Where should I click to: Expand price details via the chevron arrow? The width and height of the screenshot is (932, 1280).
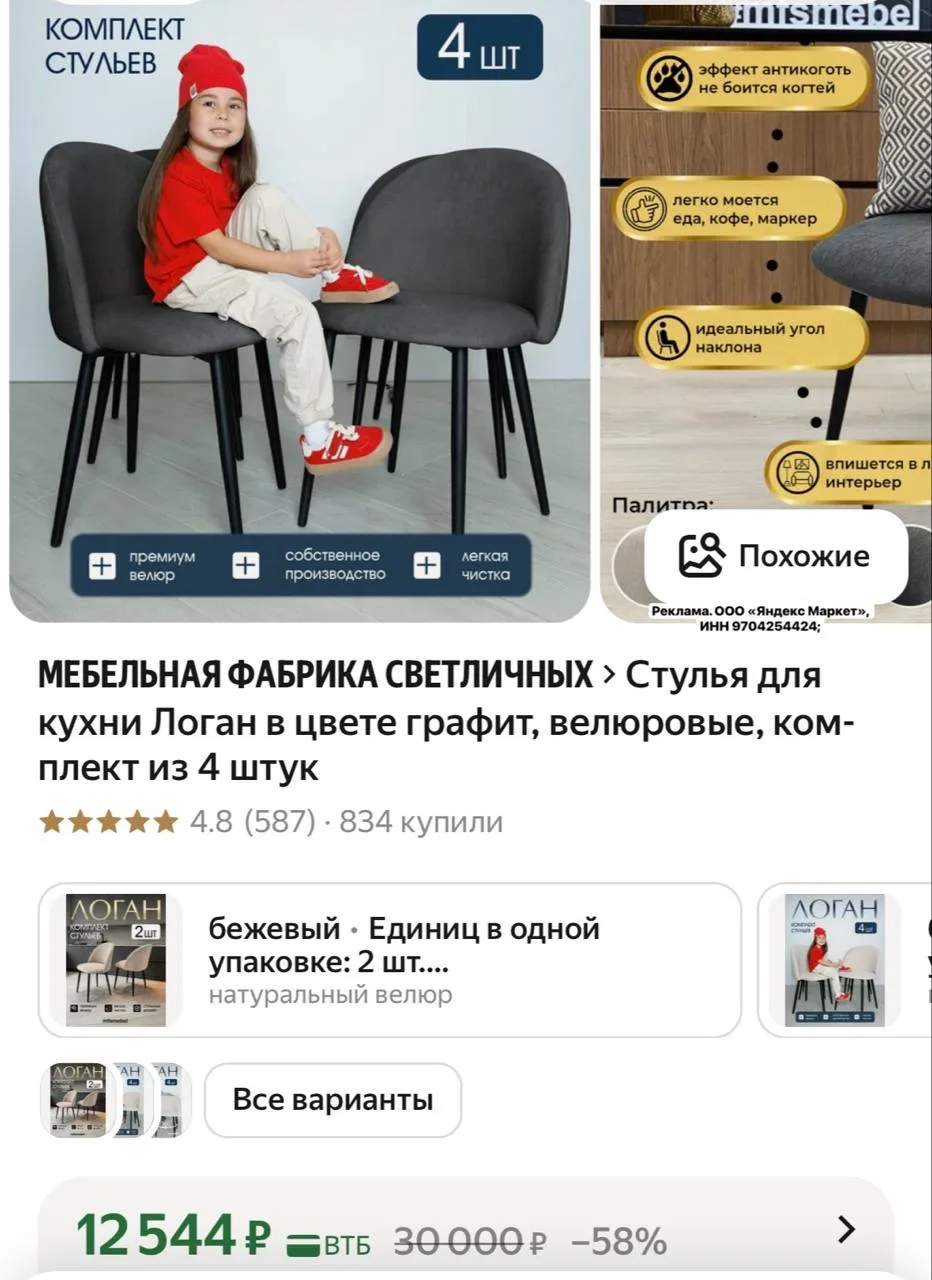tap(846, 1229)
